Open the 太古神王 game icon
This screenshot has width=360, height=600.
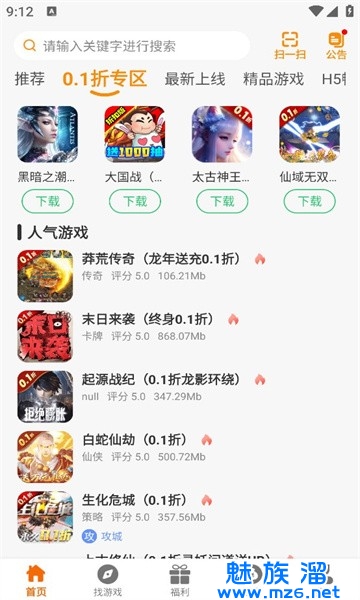click(222, 134)
